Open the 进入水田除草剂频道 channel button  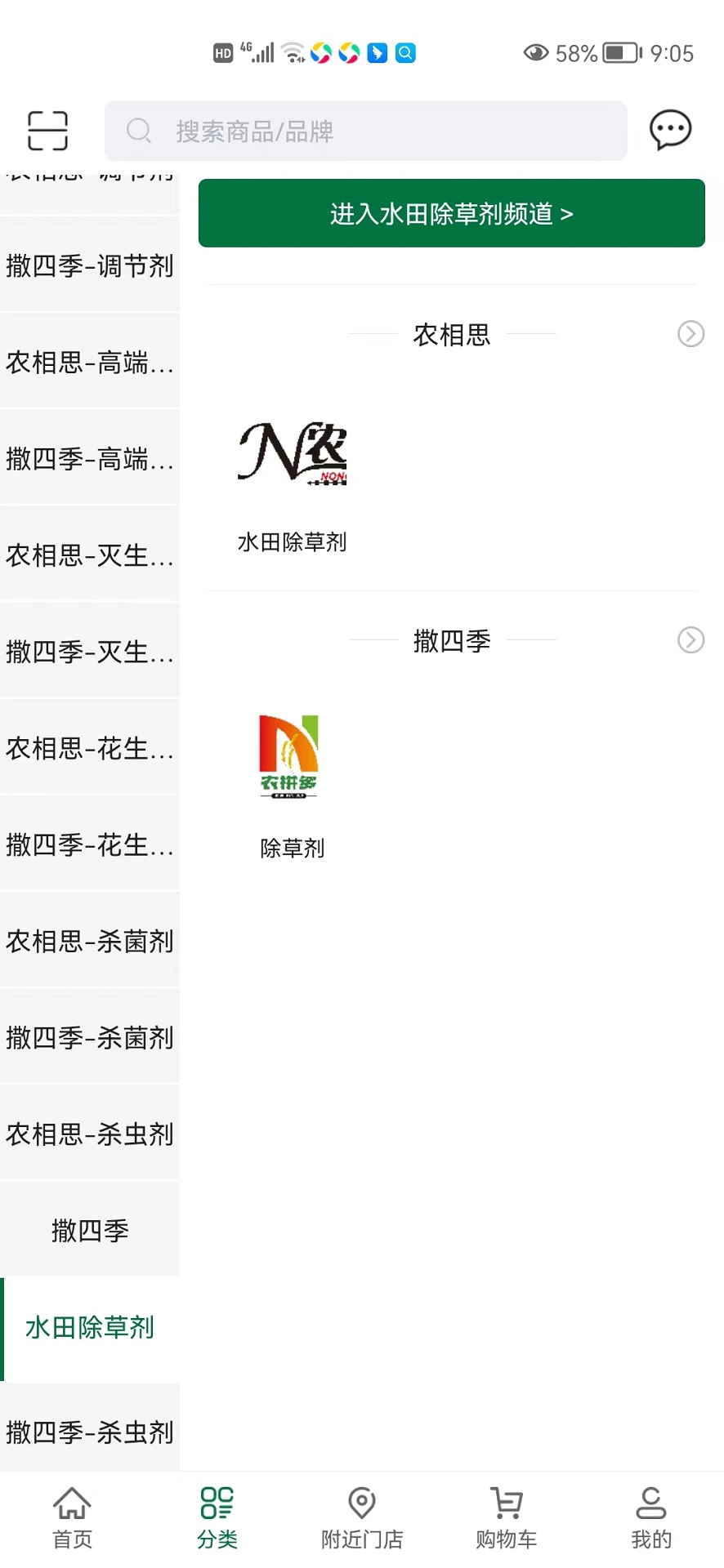click(x=451, y=213)
